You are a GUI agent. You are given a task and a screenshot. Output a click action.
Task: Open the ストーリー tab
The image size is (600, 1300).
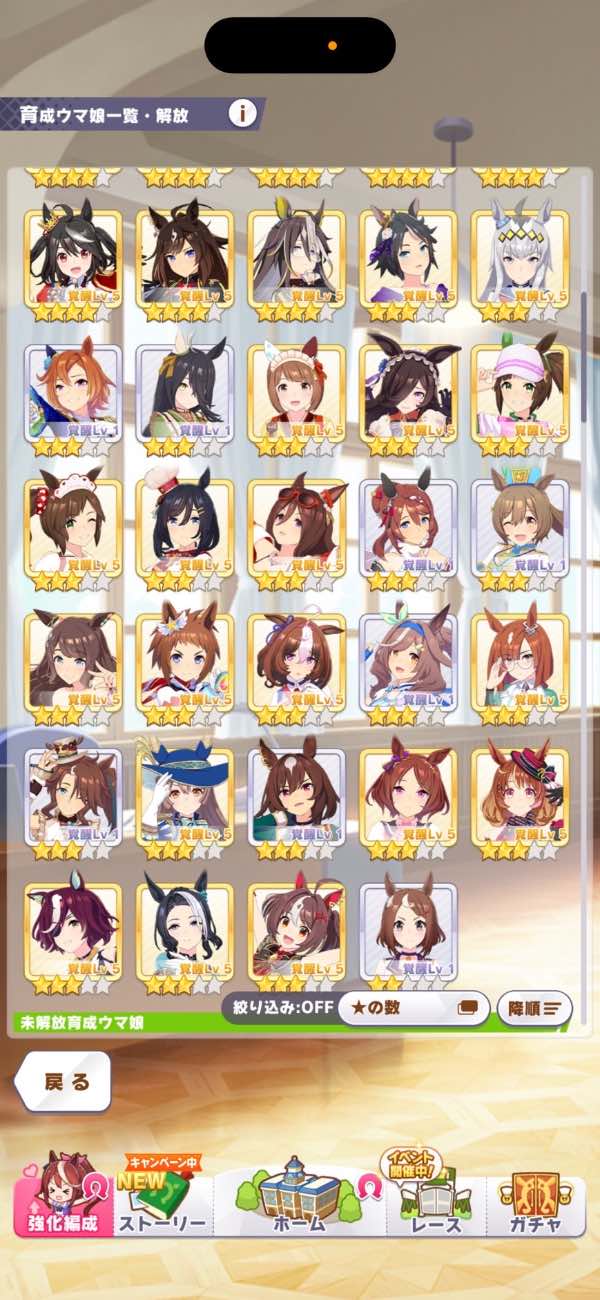162,1206
